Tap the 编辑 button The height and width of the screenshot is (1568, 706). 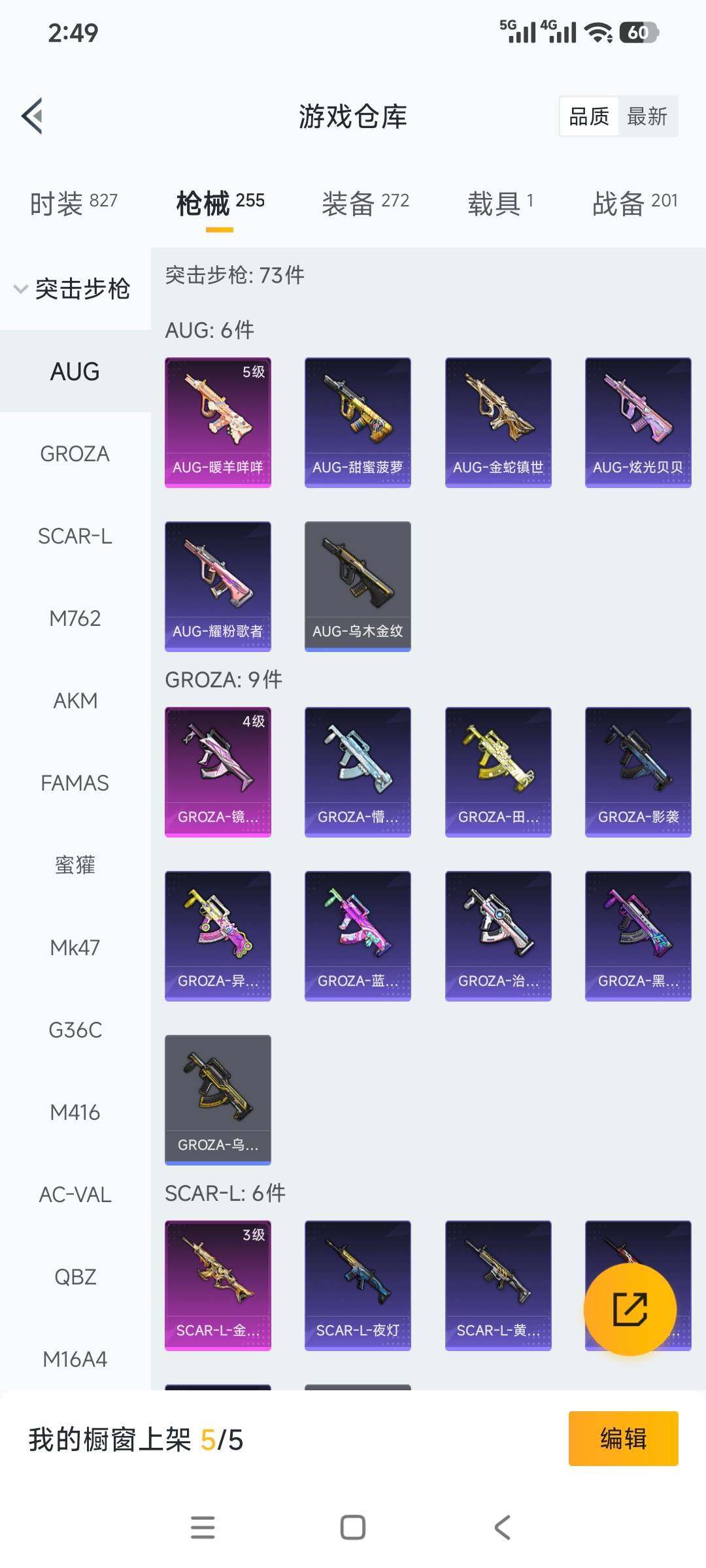click(623, 1439)
